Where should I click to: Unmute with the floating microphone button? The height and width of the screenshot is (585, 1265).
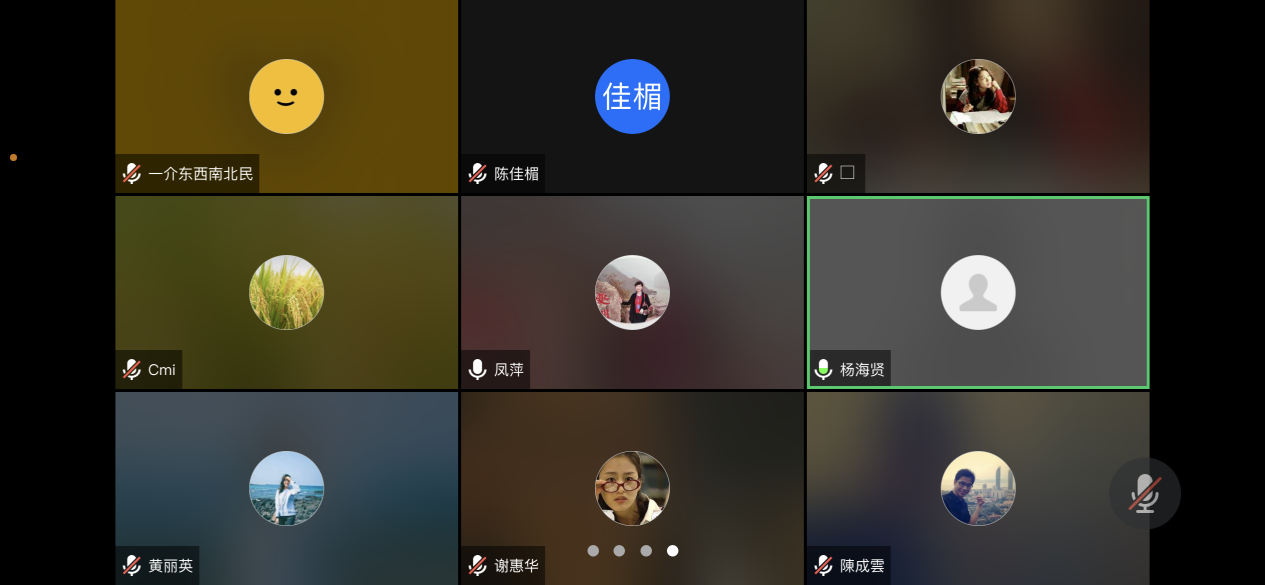point(1144,493)
